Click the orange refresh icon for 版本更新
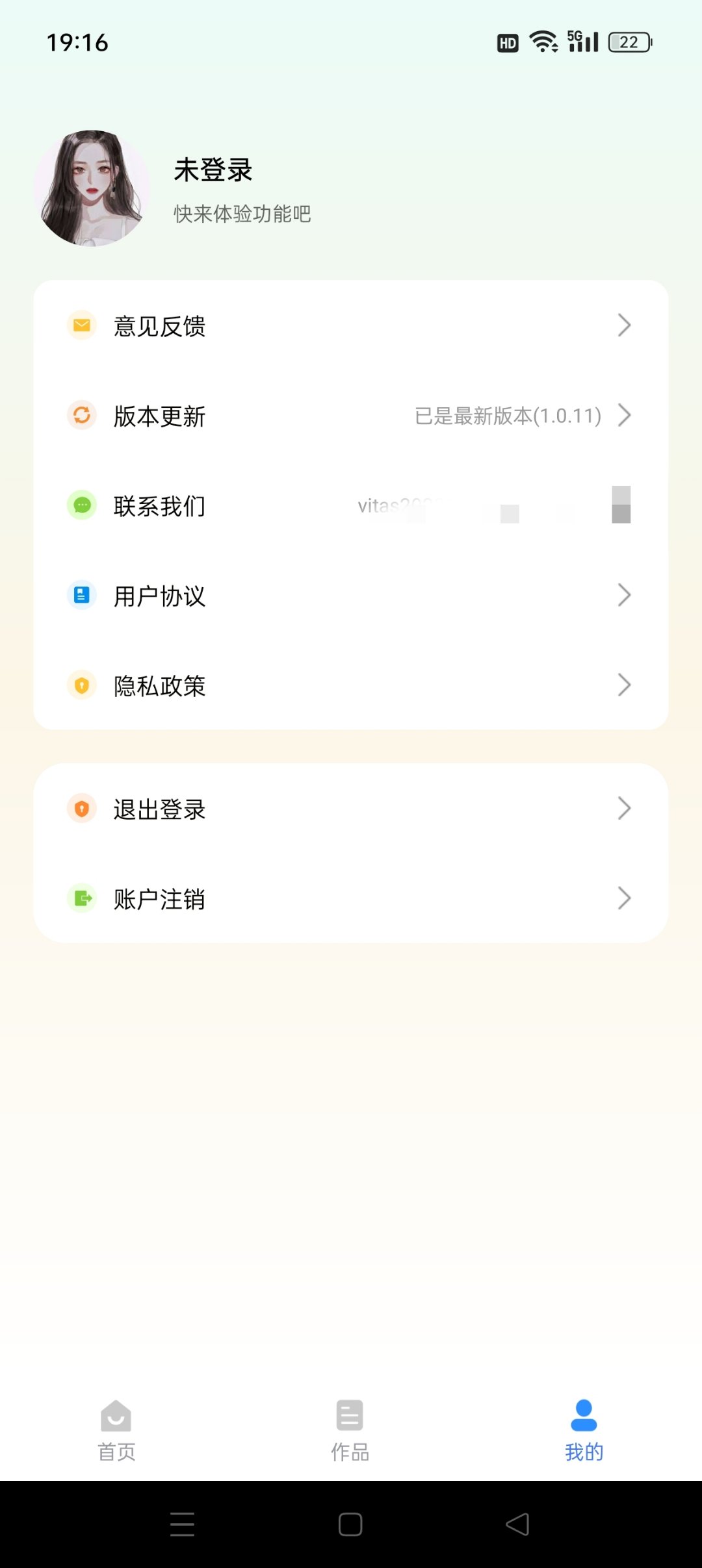The height and width of the screenshot is (1568, 702). point(81,416)
